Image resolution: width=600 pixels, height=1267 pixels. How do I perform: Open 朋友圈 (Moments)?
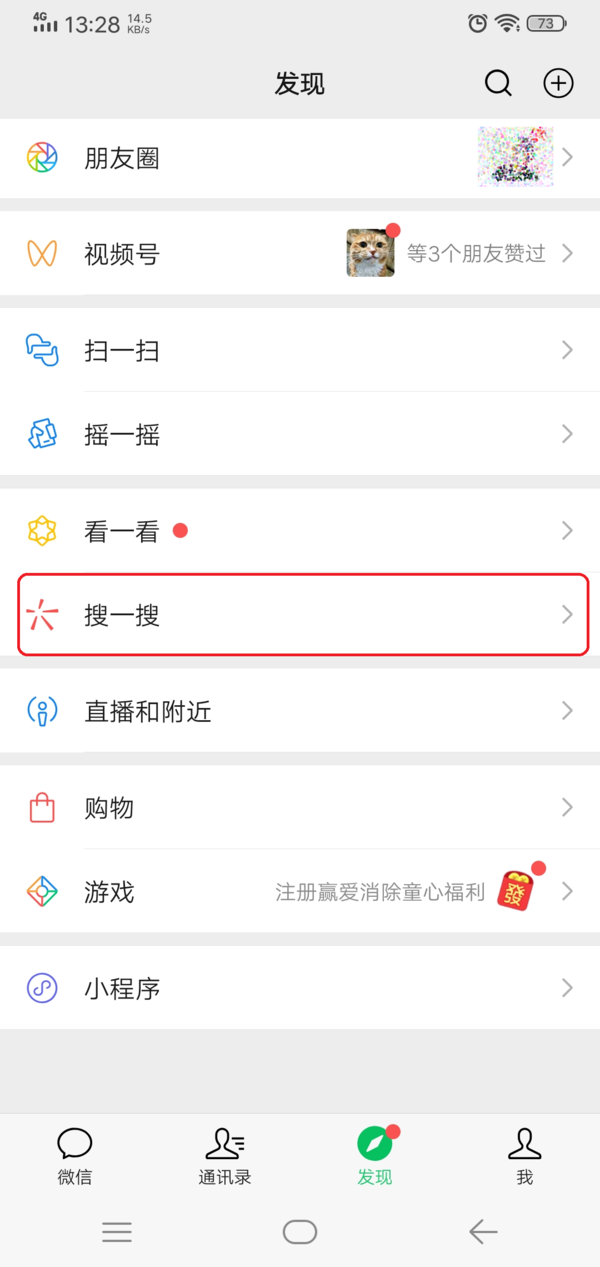(300, 158)
